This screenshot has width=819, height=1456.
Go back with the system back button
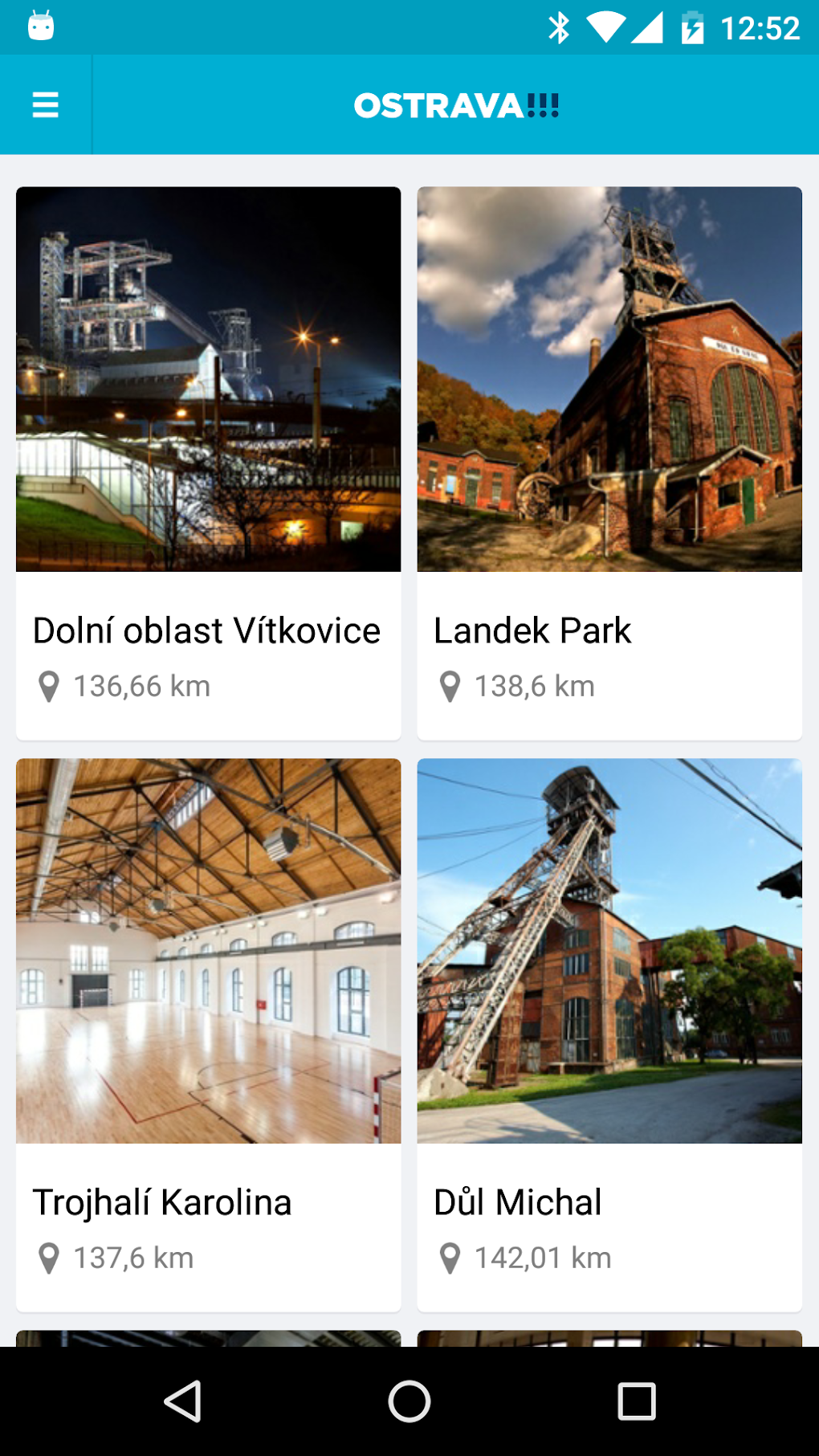tap(182, 1401)
